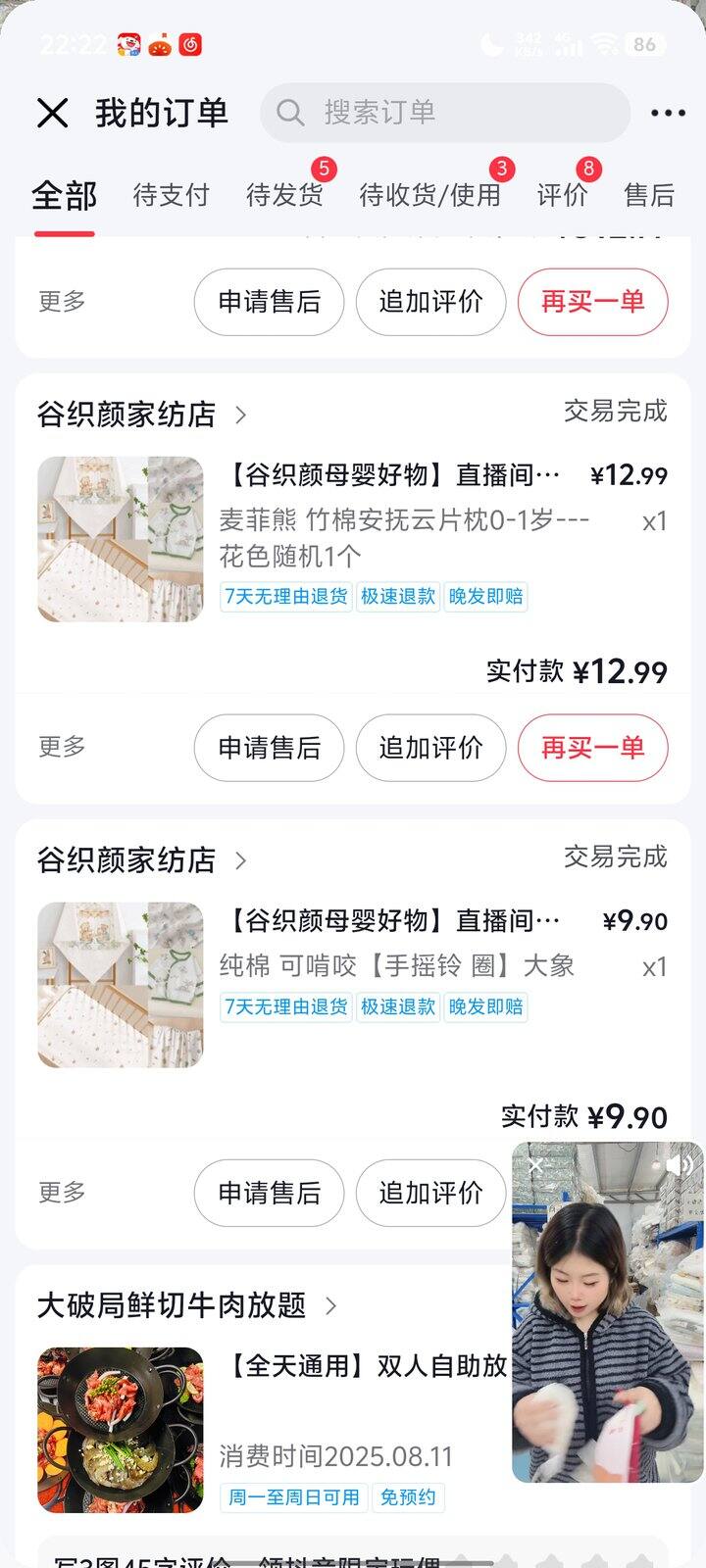Screen dimensions: 706x1568
Task: Dismiss the floating live-stream window
Action: click(x=535, y=1165)
